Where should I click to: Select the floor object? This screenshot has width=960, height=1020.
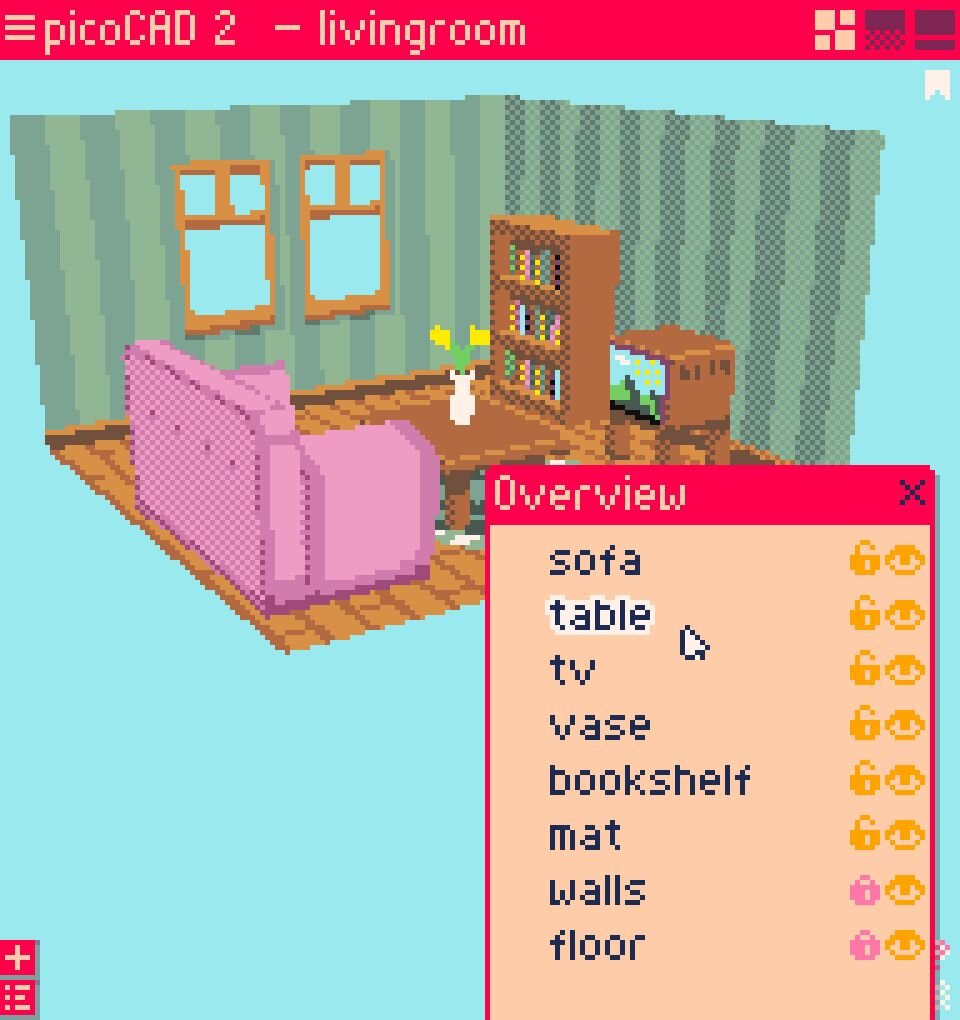(x=597, y=945)
